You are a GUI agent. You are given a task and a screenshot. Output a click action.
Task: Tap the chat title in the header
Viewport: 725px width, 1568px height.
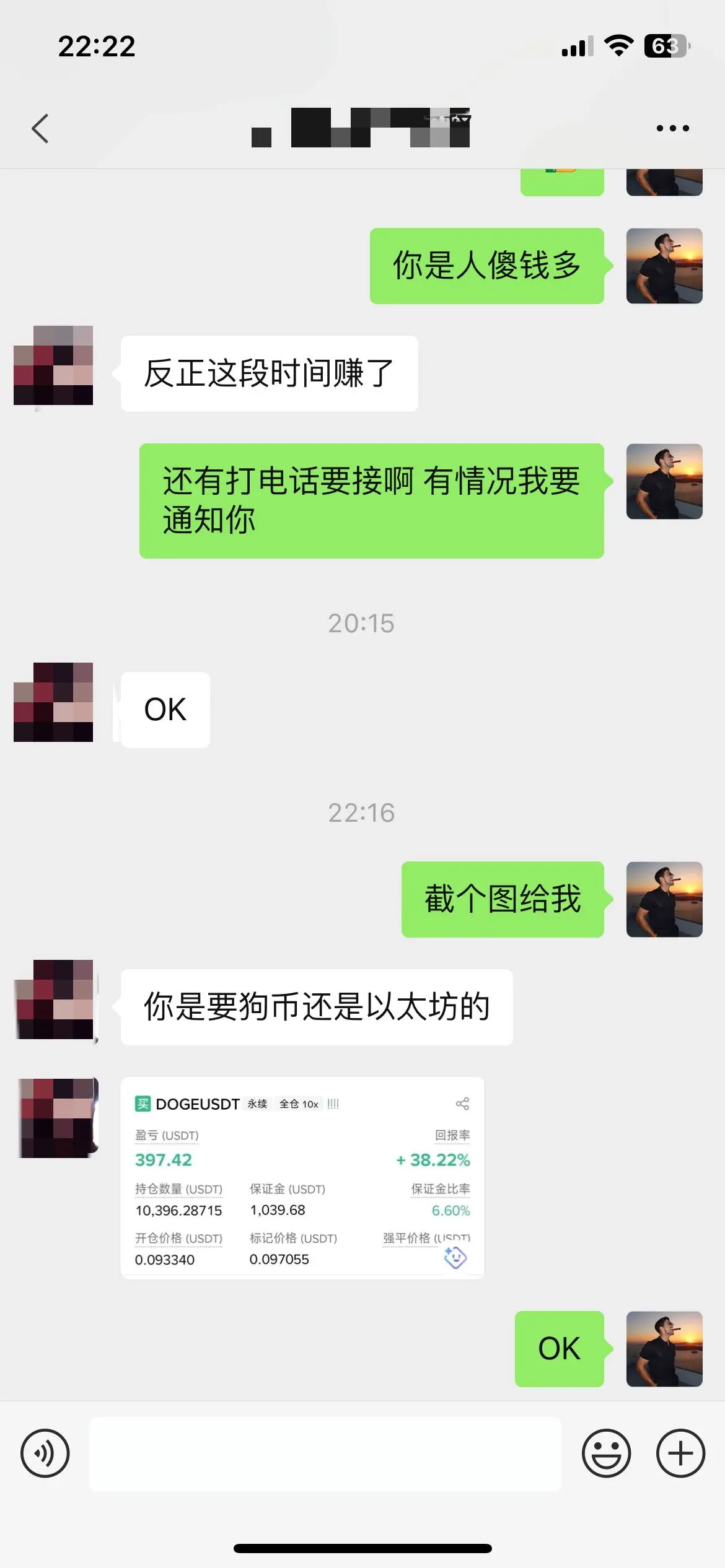(x=362, y=127)
